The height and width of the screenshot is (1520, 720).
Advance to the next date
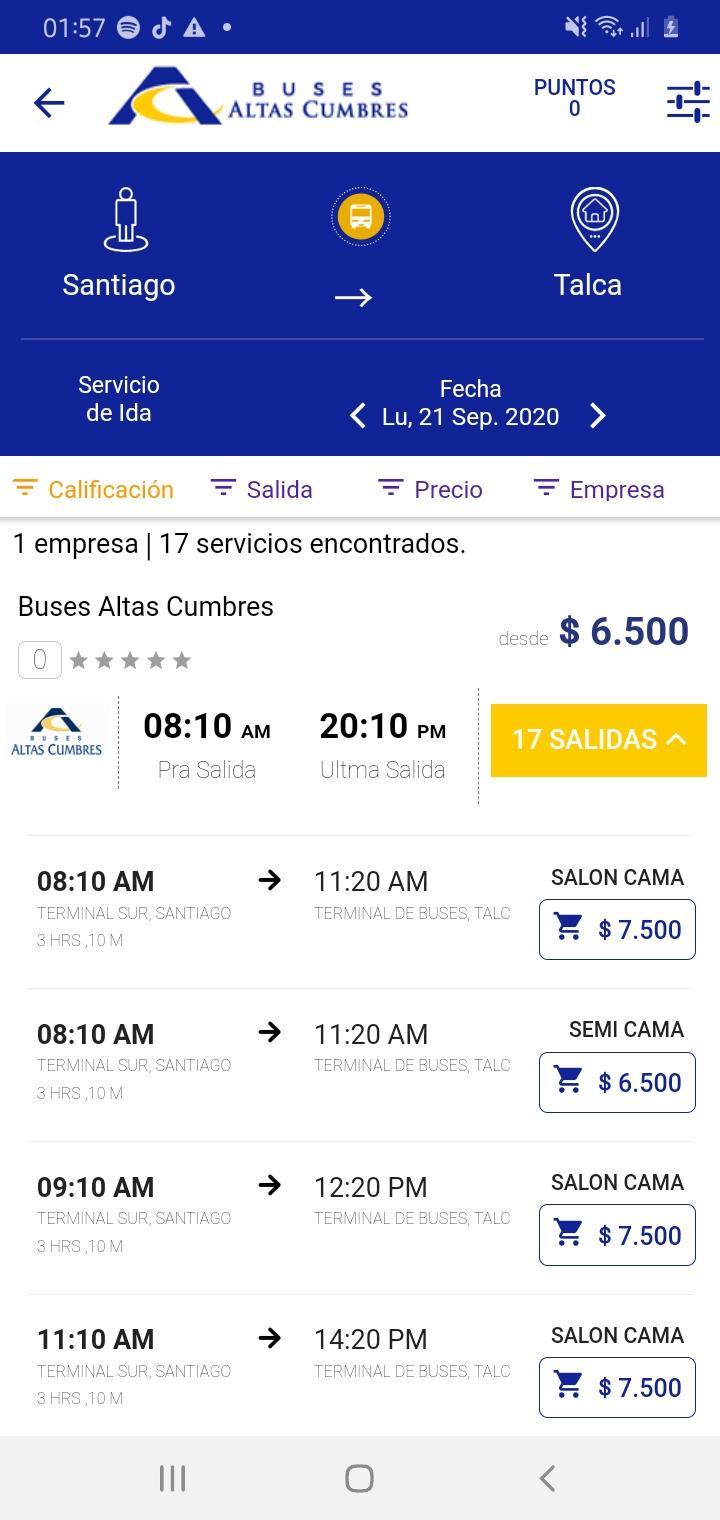pos(598,416)
